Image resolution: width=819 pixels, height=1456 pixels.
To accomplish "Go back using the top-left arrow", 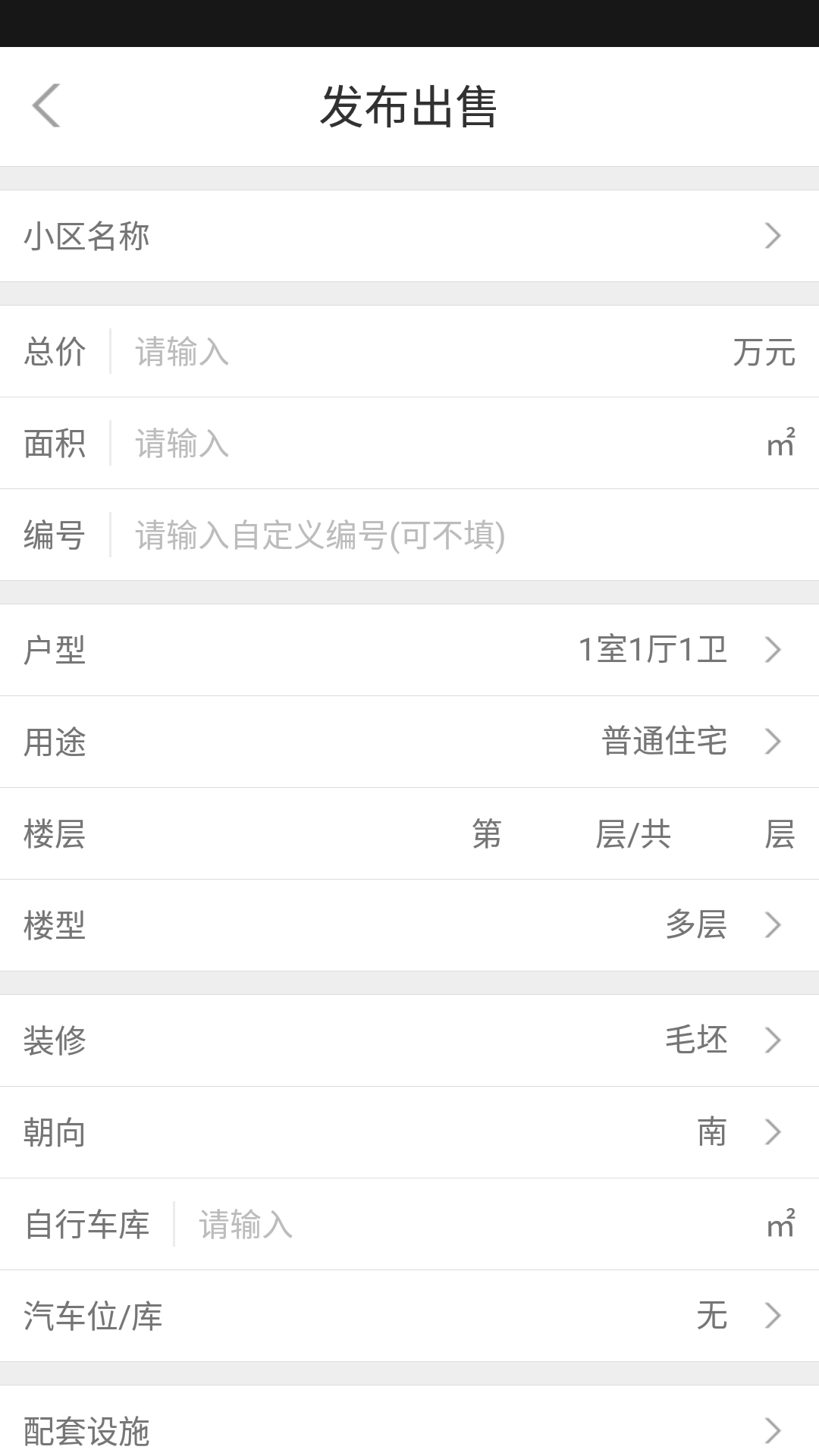I will point(46,105).
